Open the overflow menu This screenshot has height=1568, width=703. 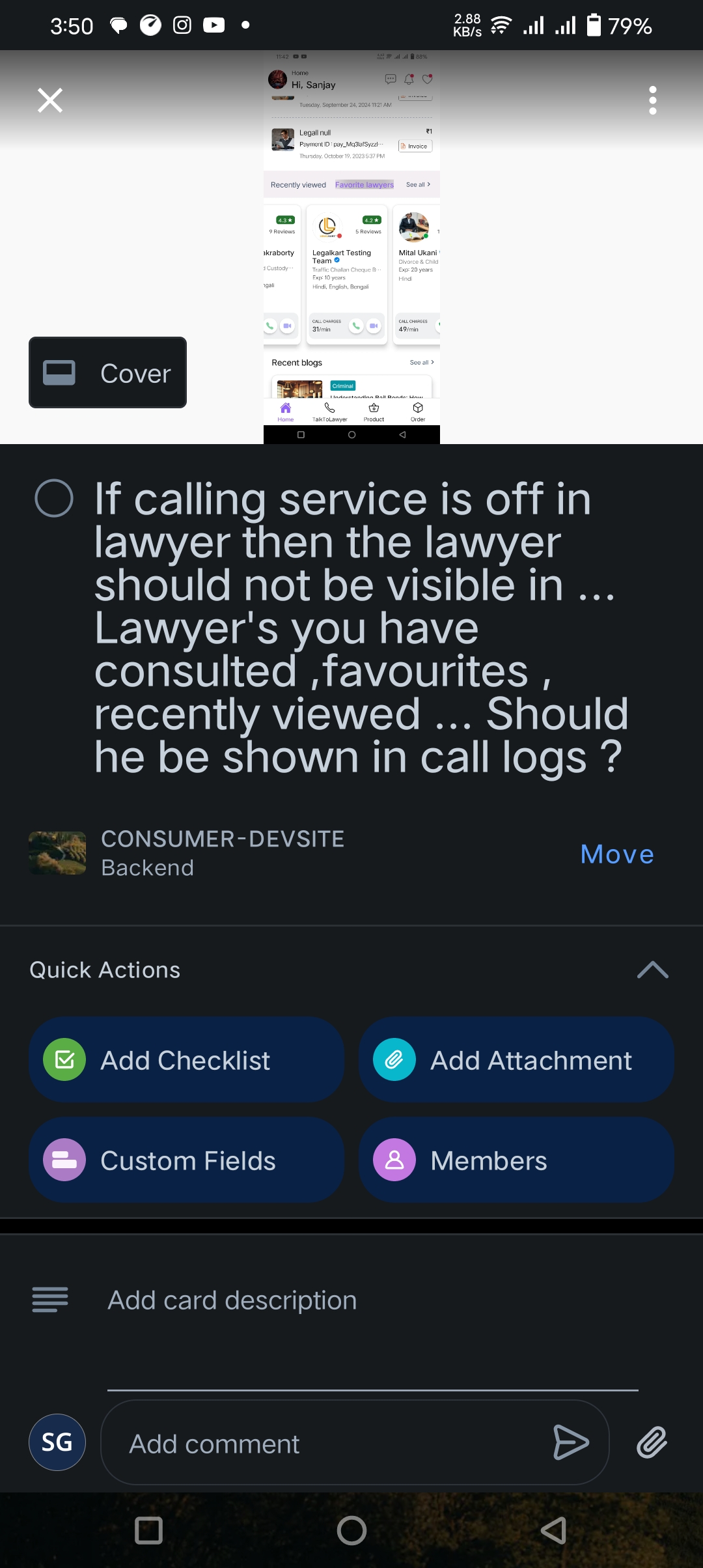tap(652, 100)
